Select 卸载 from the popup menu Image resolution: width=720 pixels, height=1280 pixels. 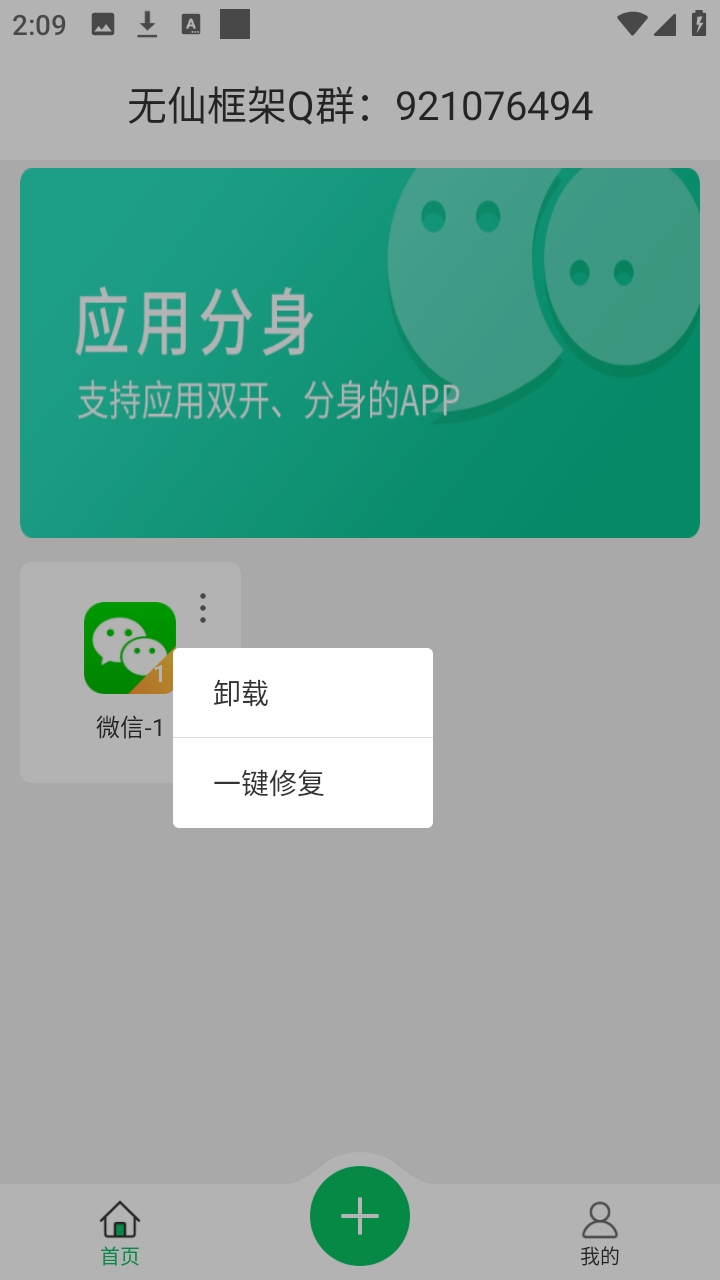pos(302,693)
